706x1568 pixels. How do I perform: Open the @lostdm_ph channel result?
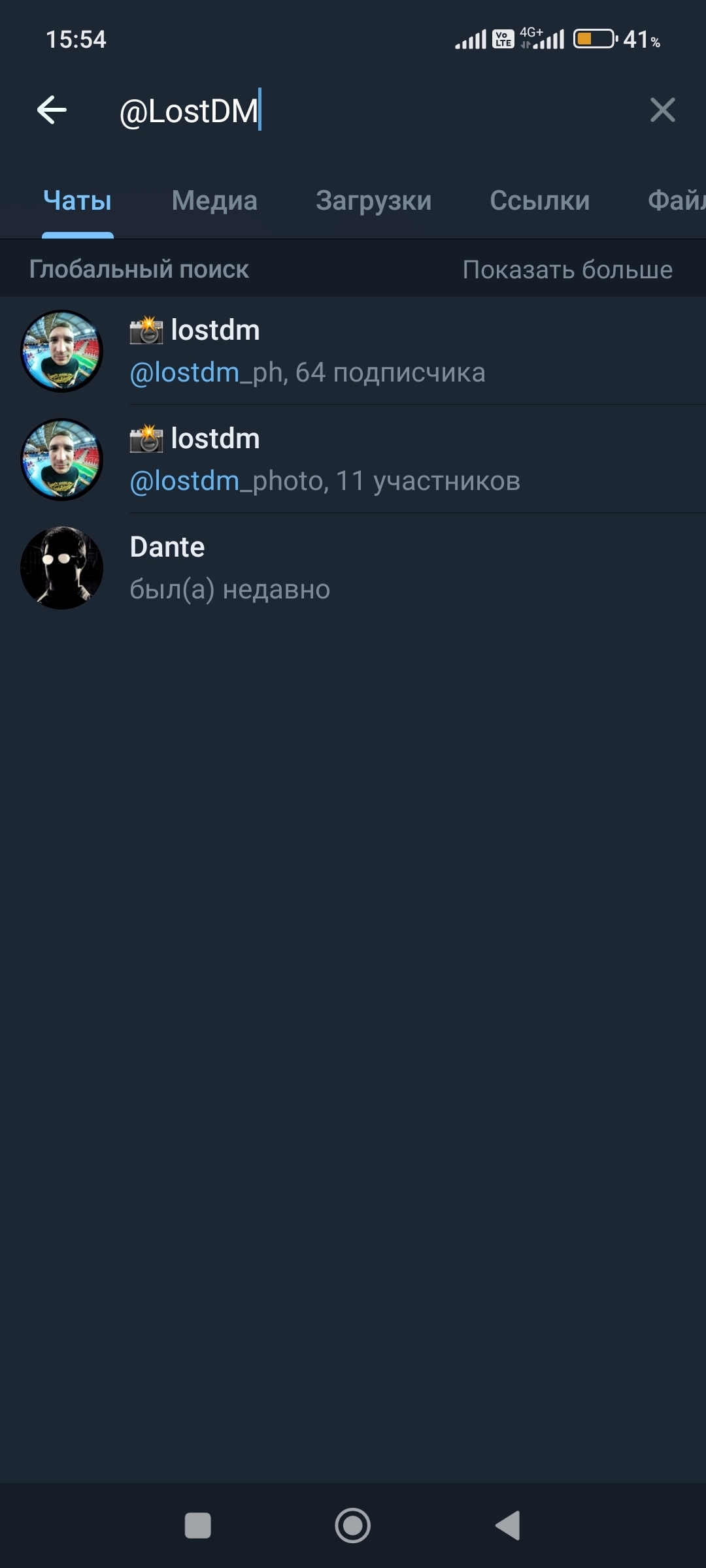click(353, 351)
